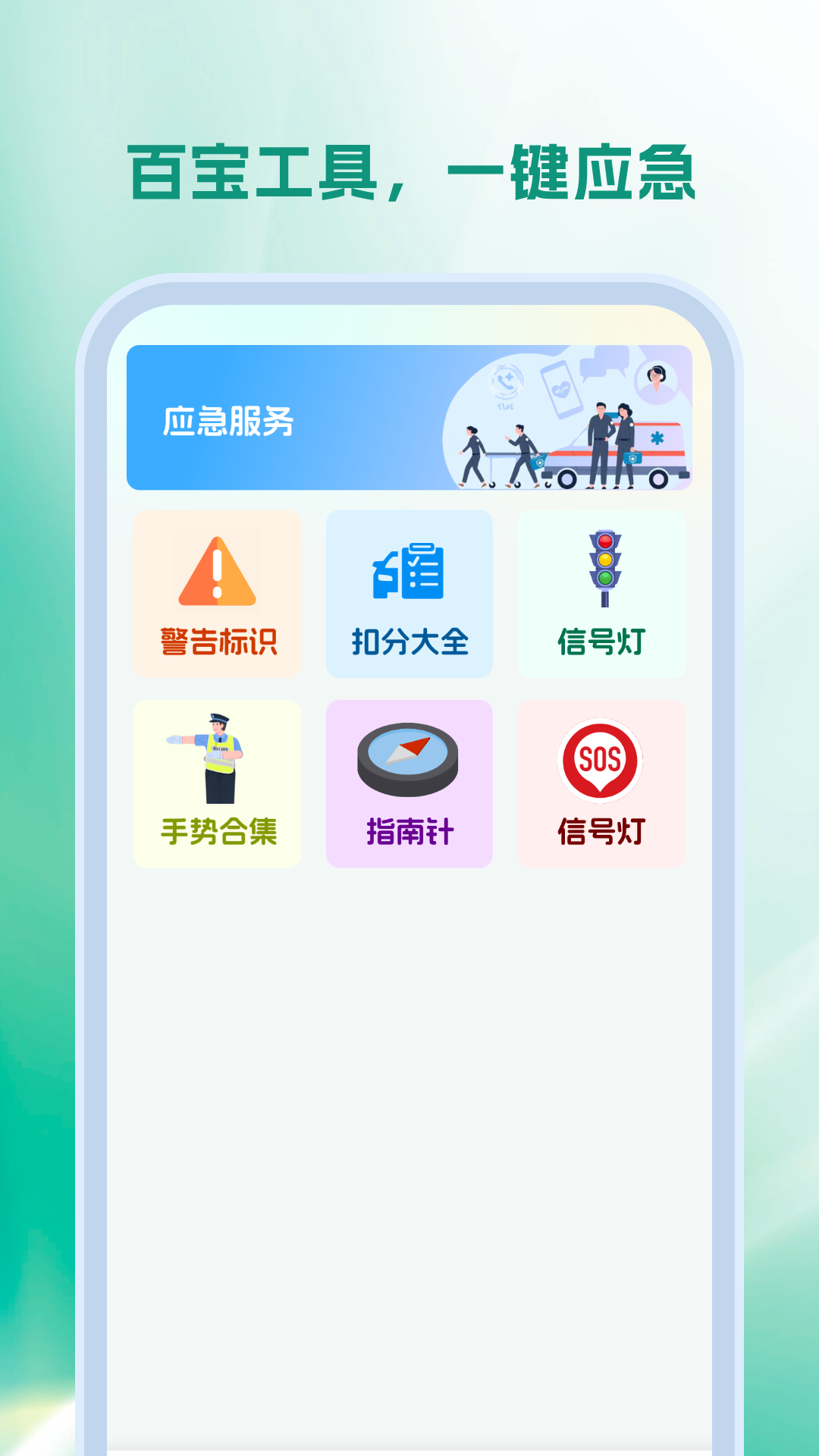Image resolution: width=819 pixels, height=1456 pixels.
Task: Click the 警告标识 text label
Action: pos(218,641)
